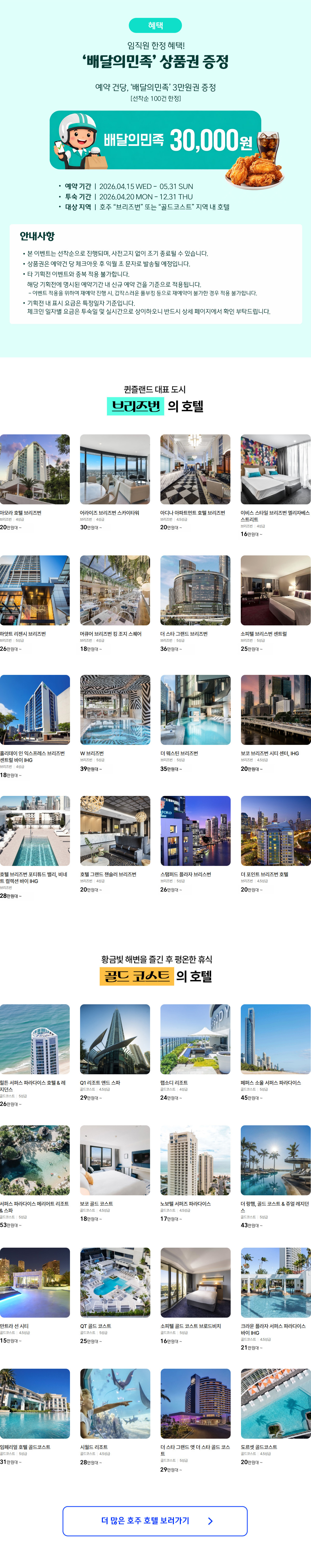Select 보코 골드 코스트 hotel

point(115,1160)
